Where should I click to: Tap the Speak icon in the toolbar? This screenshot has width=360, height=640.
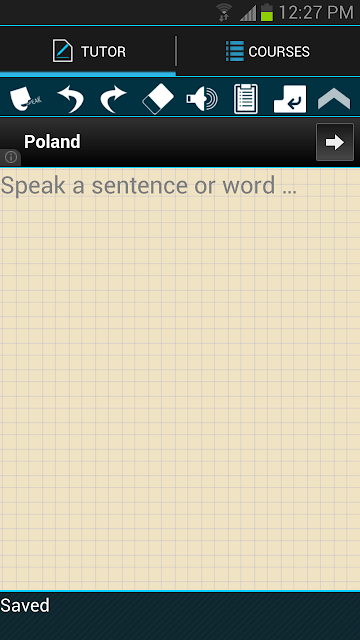click(x=26, y=98)
